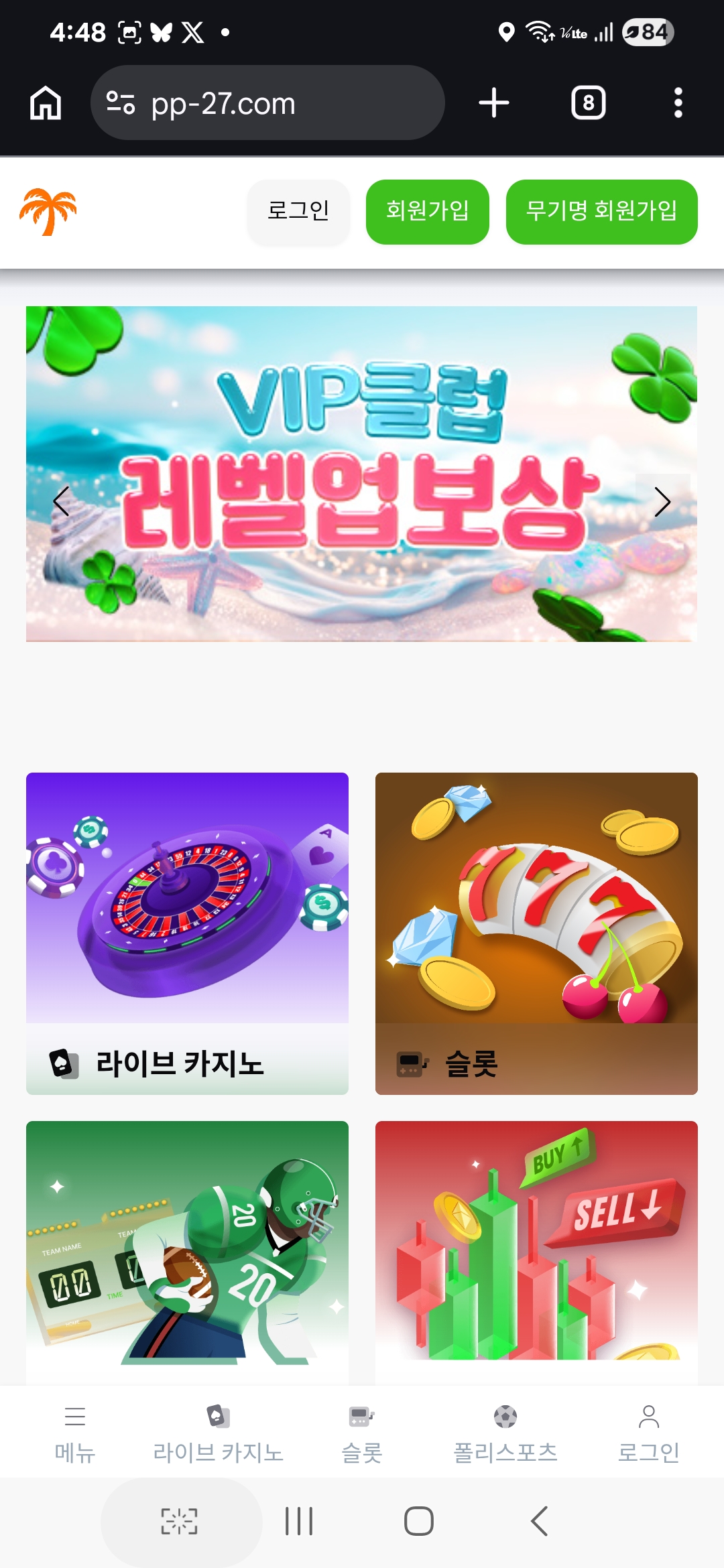Switch to 폴리스포츠 in bottom bar
724x1568 pixels.
pyautogui.click(x=505, y=1433)
